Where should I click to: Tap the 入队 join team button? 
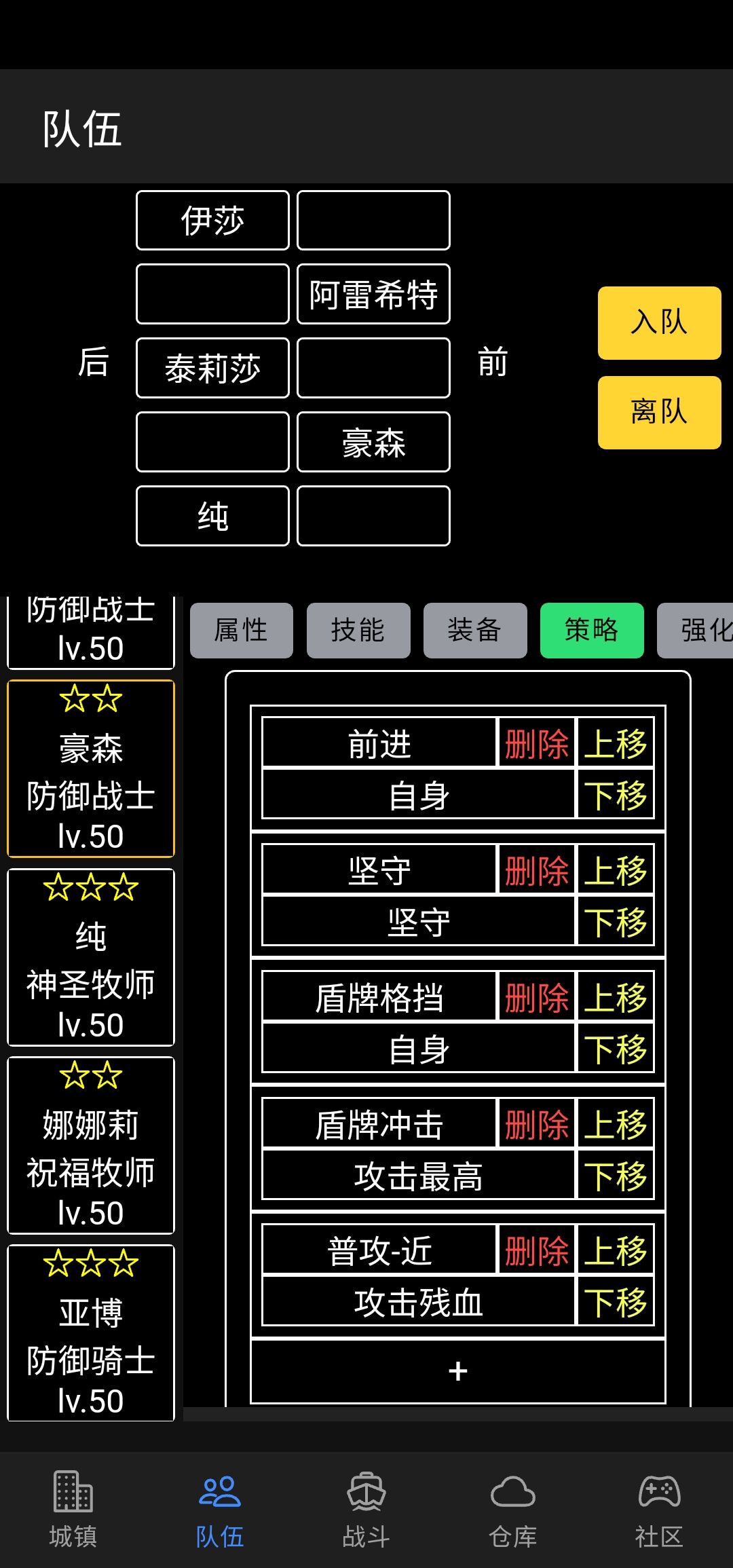659,322
